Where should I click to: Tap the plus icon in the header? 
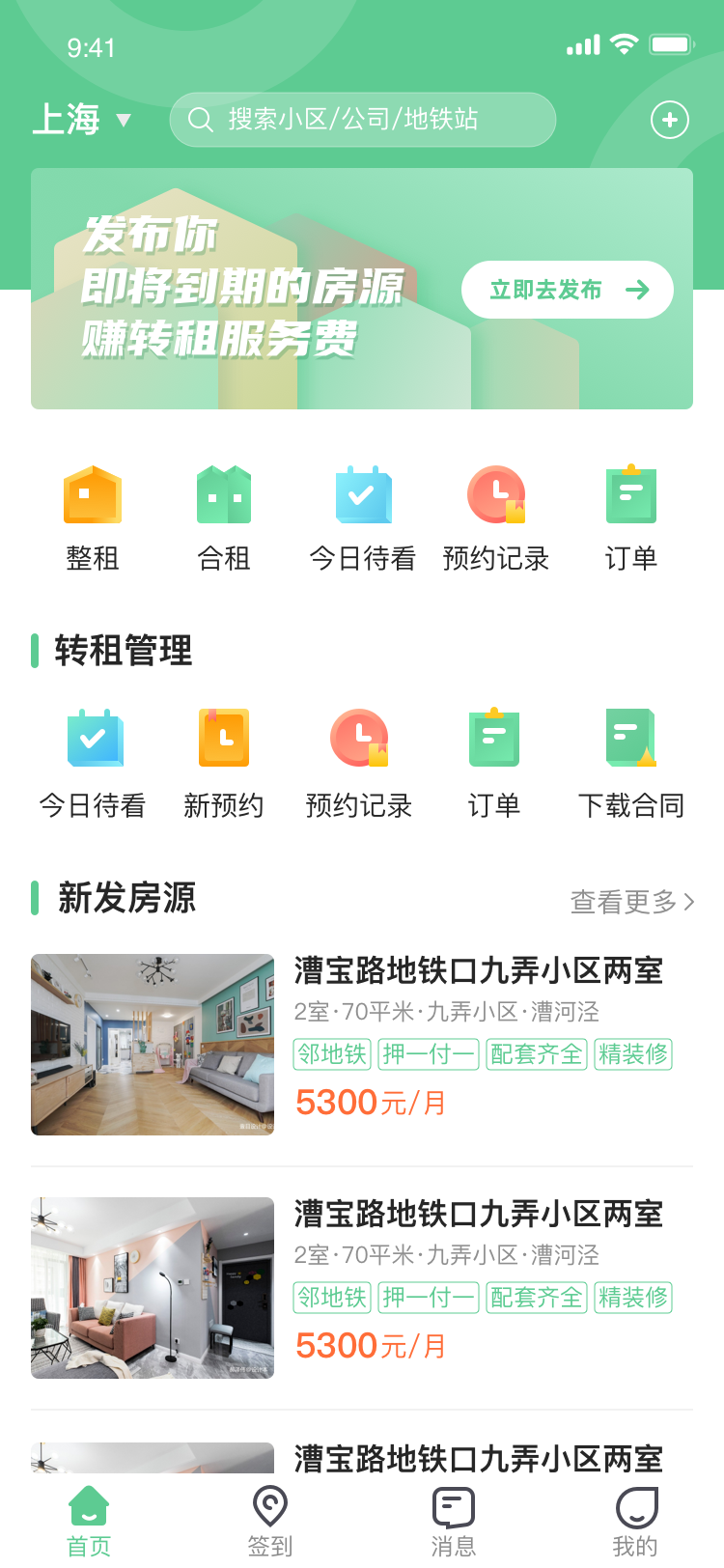coord(670,120)
